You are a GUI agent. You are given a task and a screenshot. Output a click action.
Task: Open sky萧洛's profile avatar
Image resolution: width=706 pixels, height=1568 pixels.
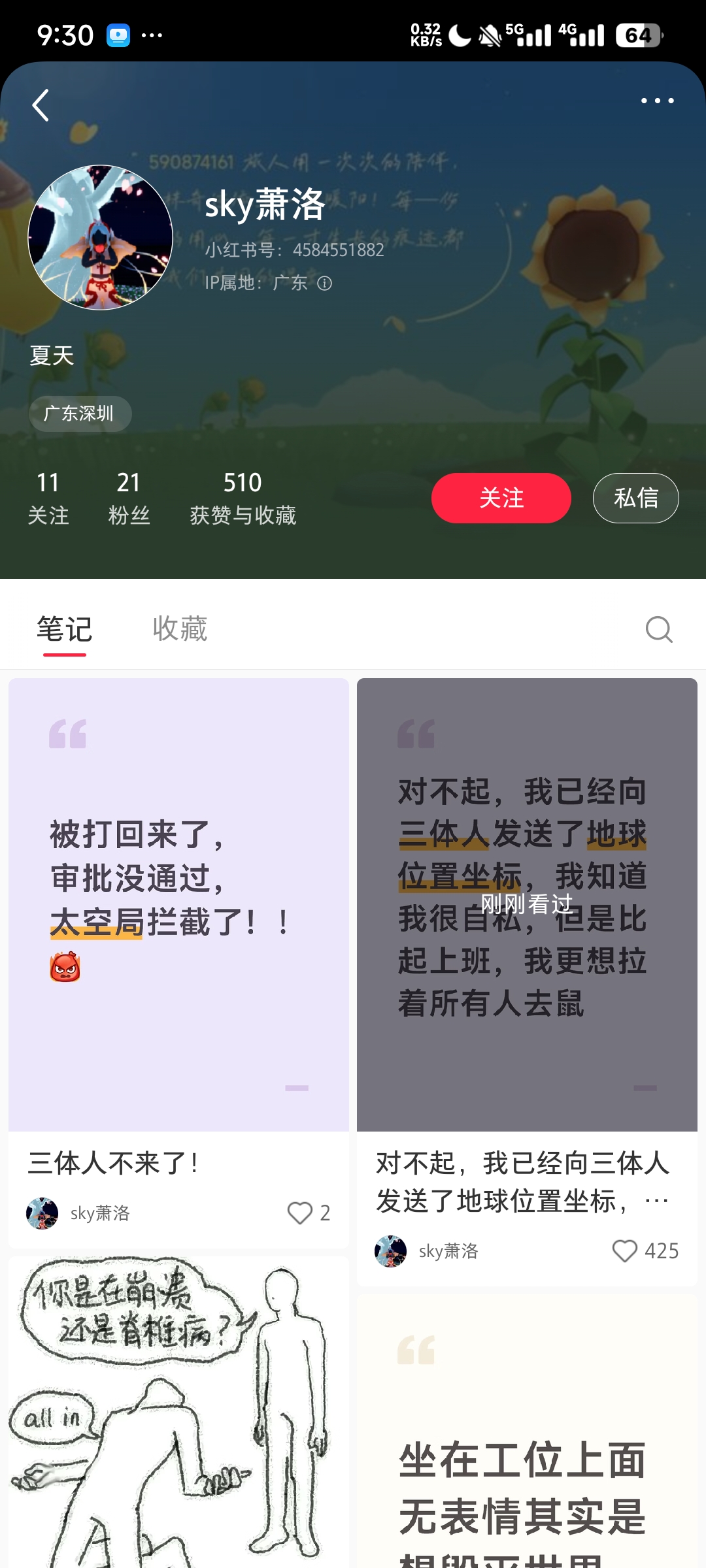click(x=100, y=237)
